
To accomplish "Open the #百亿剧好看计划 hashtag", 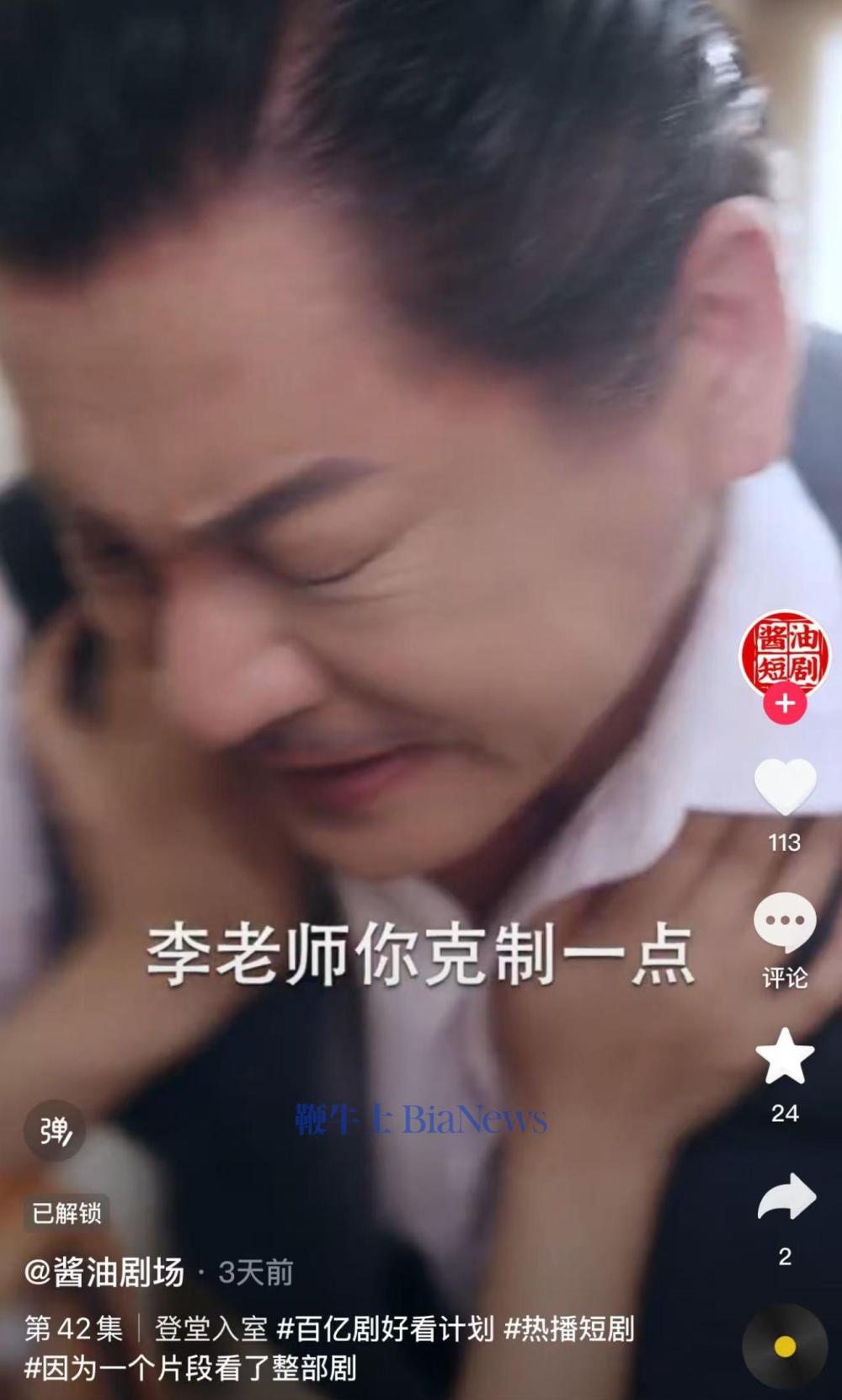I will (385, 1329).
